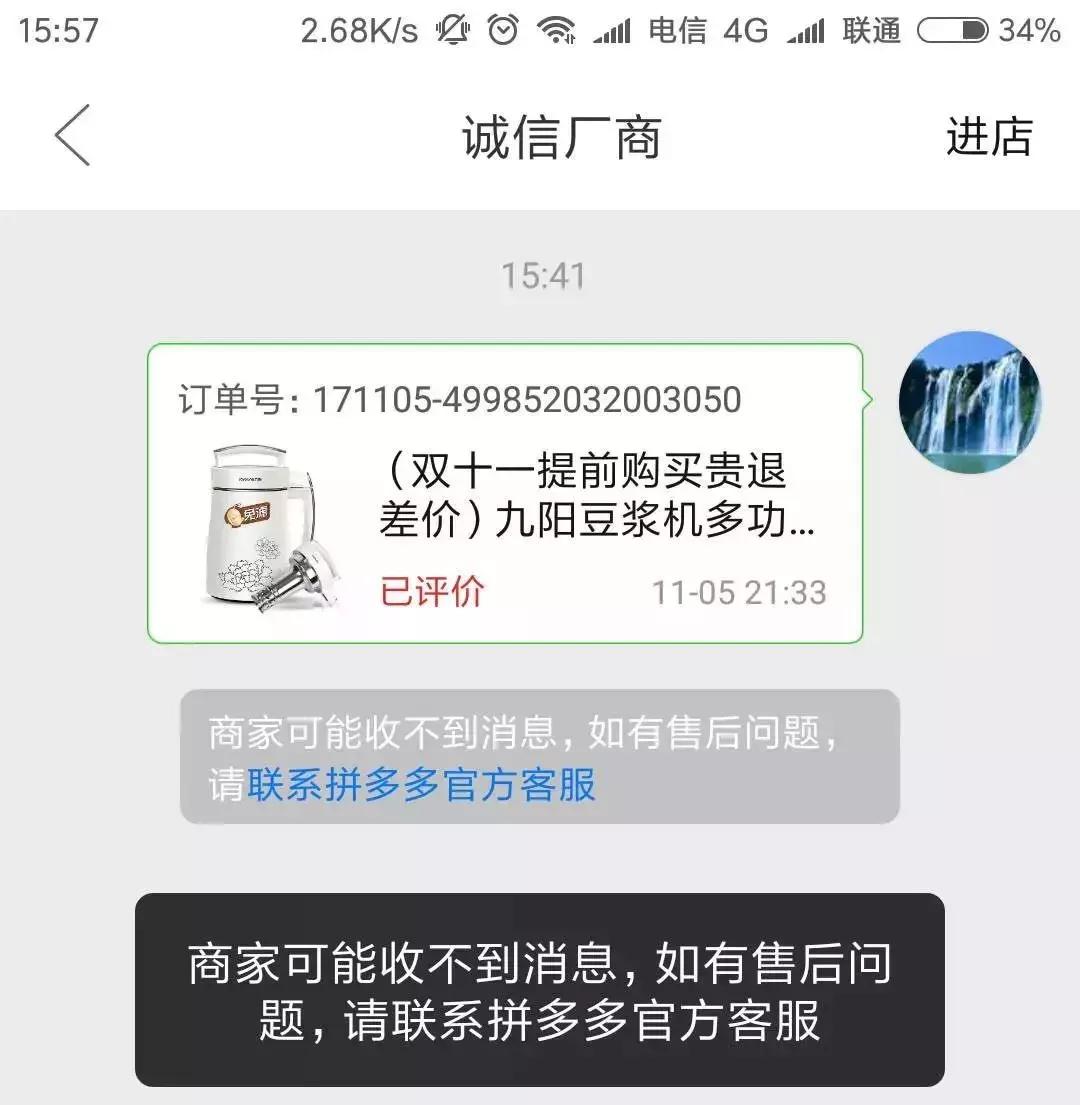Tap the mute notification icon in status bar
The width and height of the screenshot is (1080, 1105).
[x=455, y=31]
